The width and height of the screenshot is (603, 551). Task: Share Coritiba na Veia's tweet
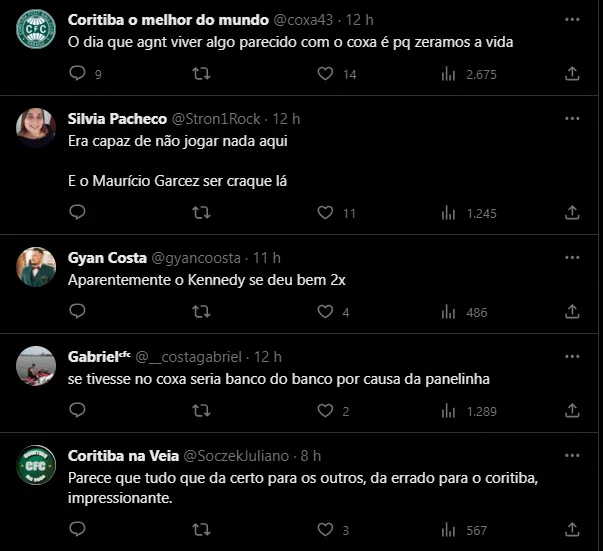[x=572, y=529]
